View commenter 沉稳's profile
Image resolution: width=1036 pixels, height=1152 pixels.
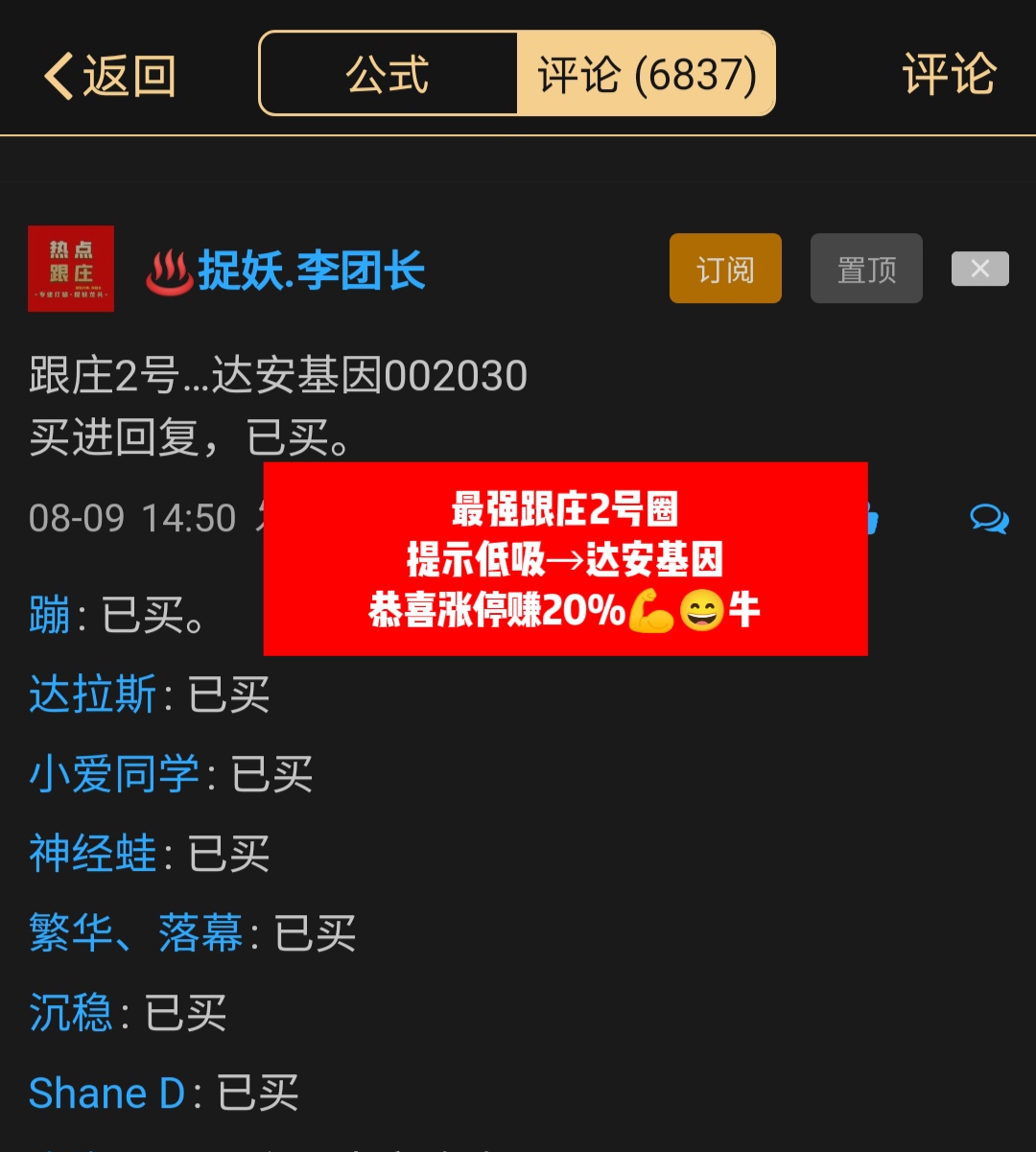[71, 1013]
